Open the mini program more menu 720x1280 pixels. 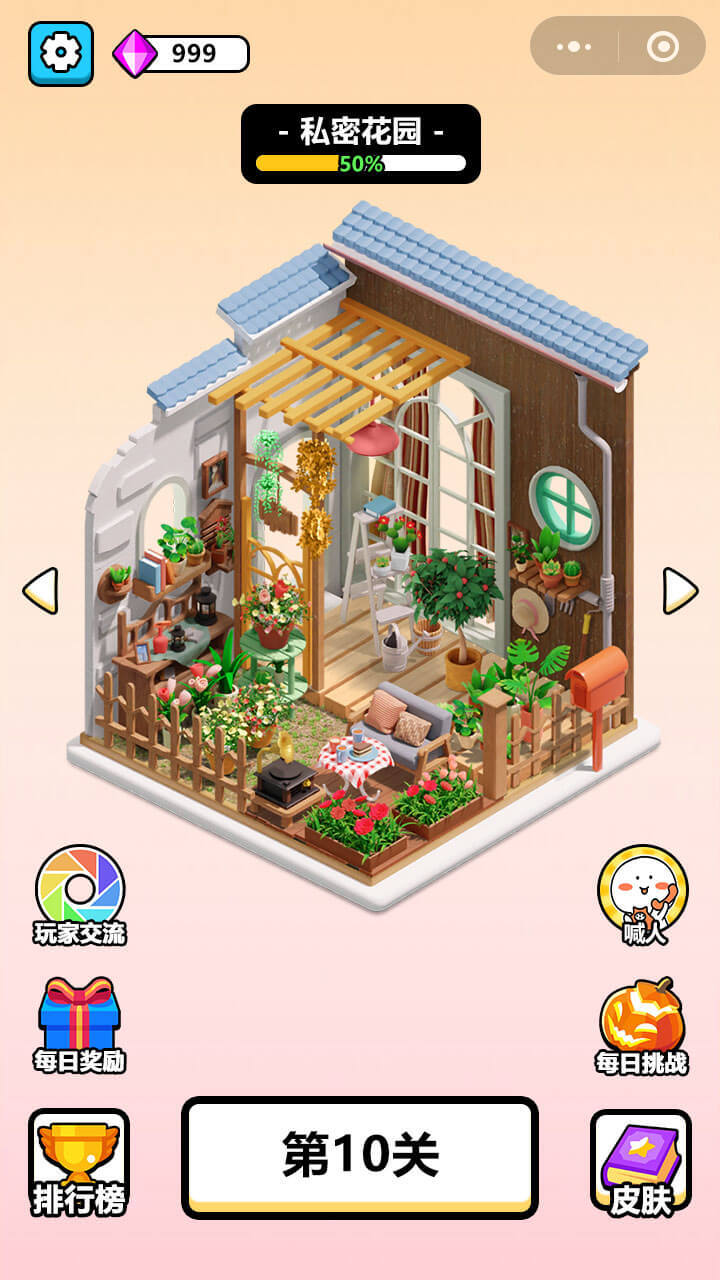[574, 46]
